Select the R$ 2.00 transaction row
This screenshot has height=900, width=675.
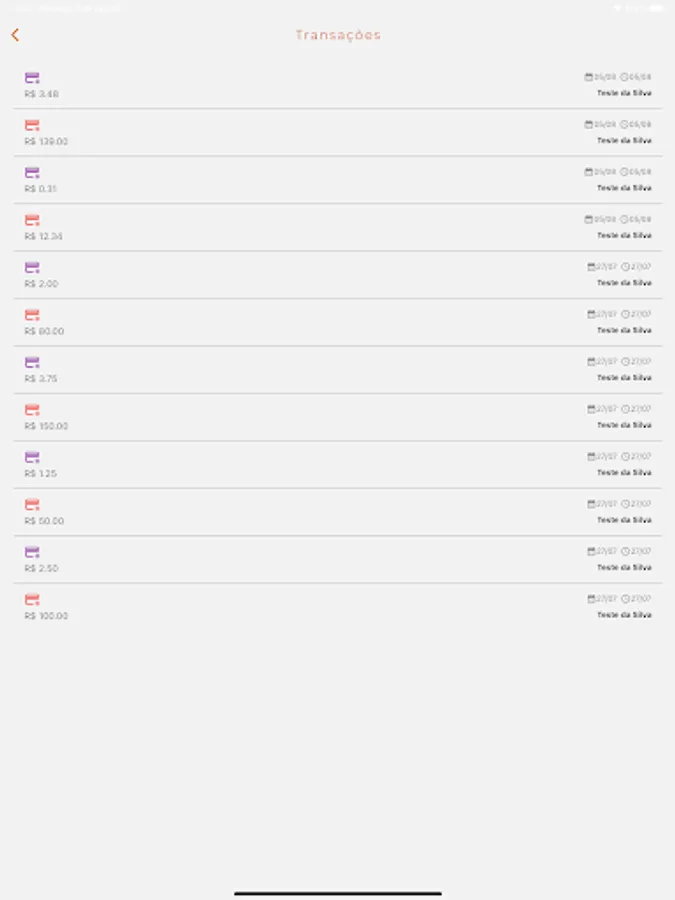tap(338, 275)
